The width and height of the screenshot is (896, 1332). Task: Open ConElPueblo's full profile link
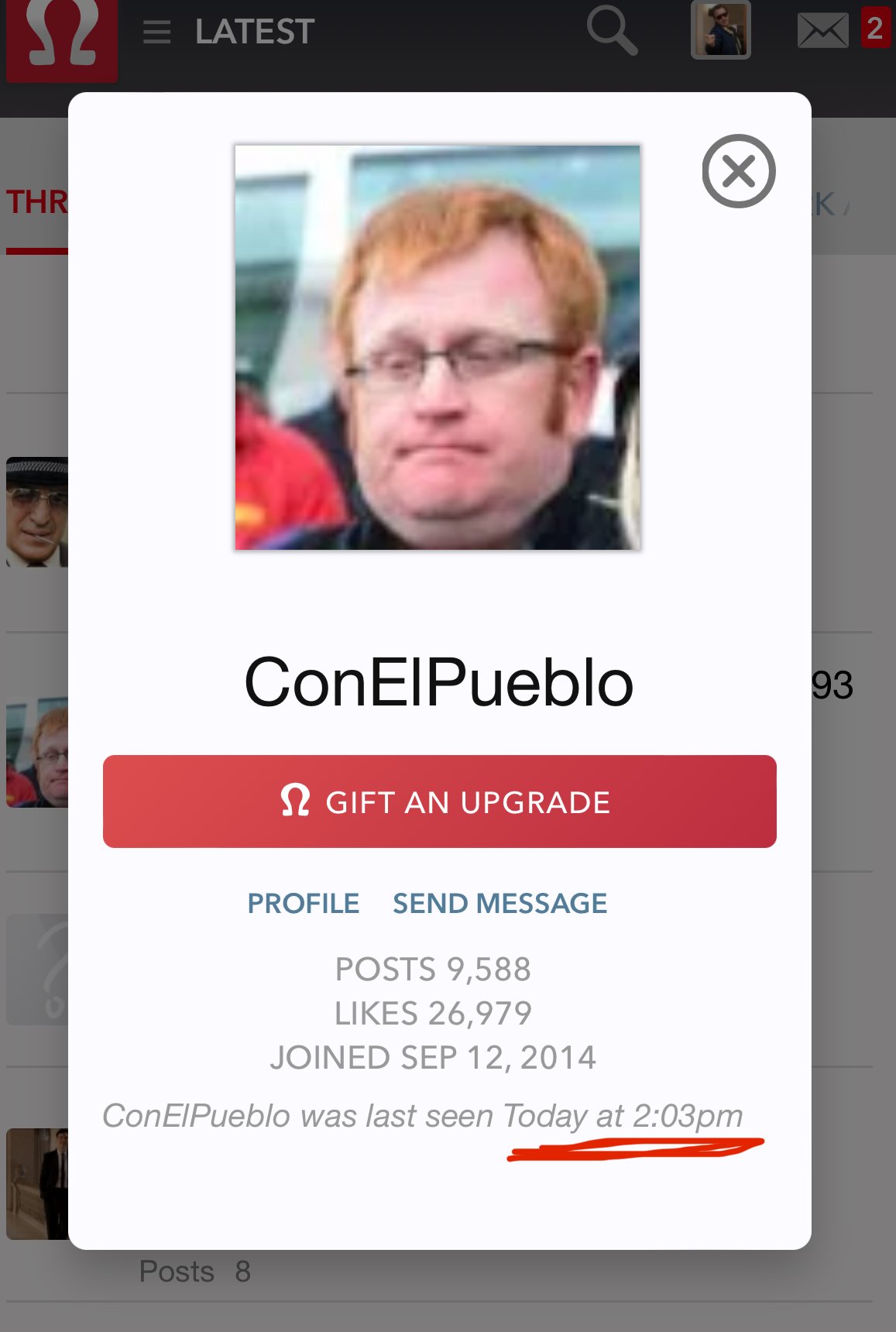303,903
